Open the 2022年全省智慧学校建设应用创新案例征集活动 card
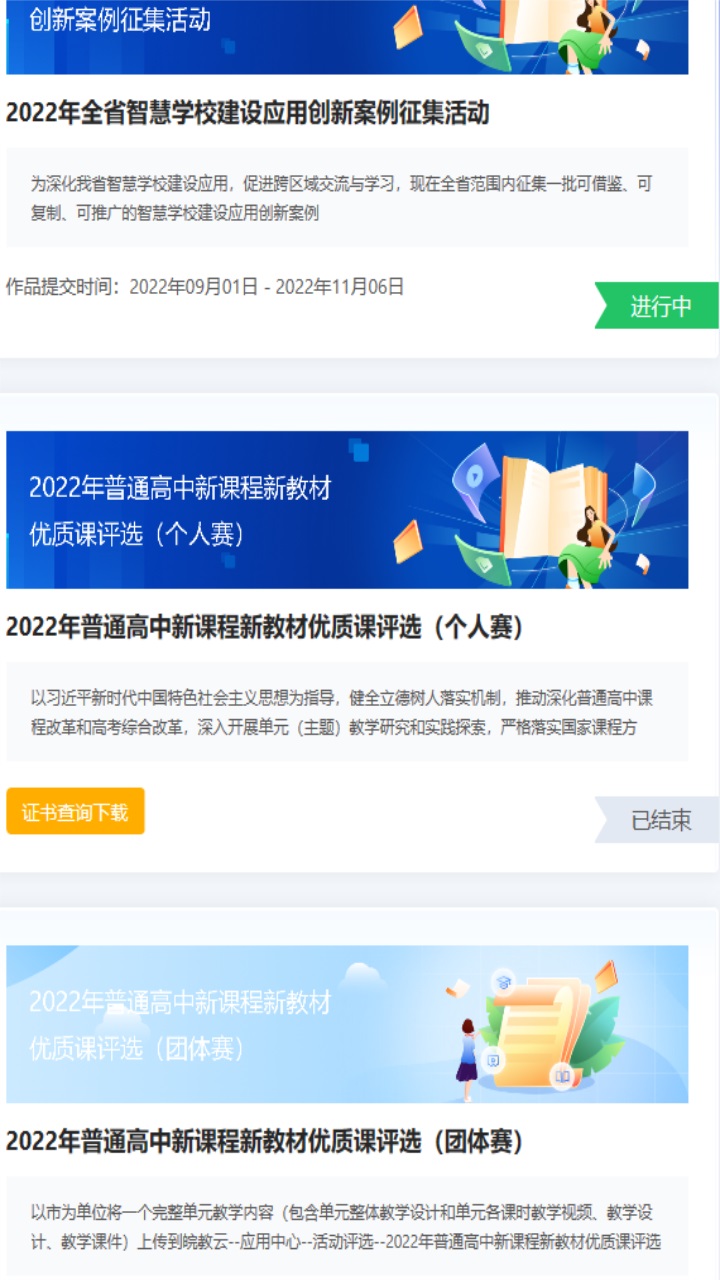The width and height of the screenshot is (720, 1280). pyautogui.click(x=247, y=113)
